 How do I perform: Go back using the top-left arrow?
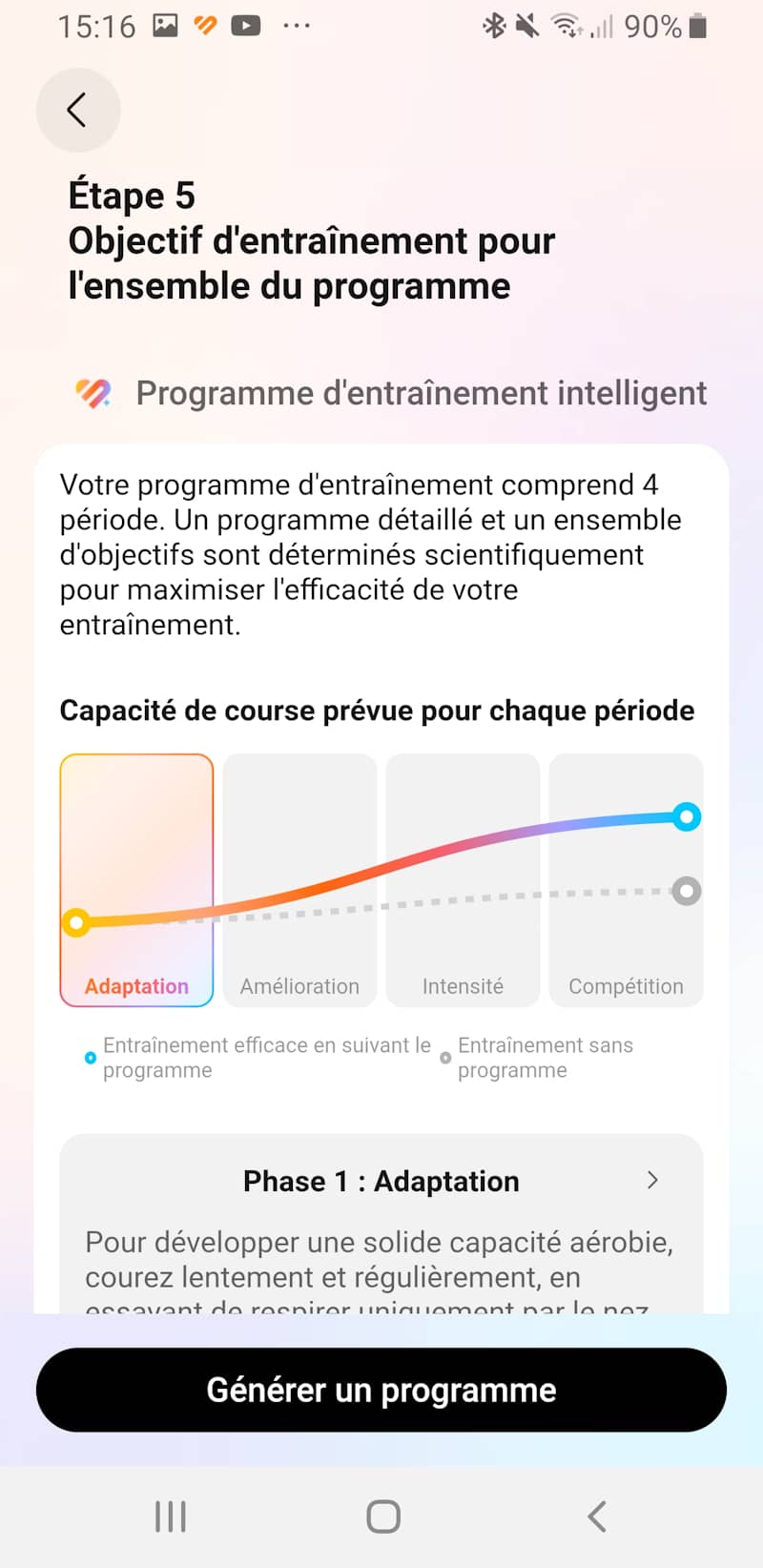(x=77, y=110)
